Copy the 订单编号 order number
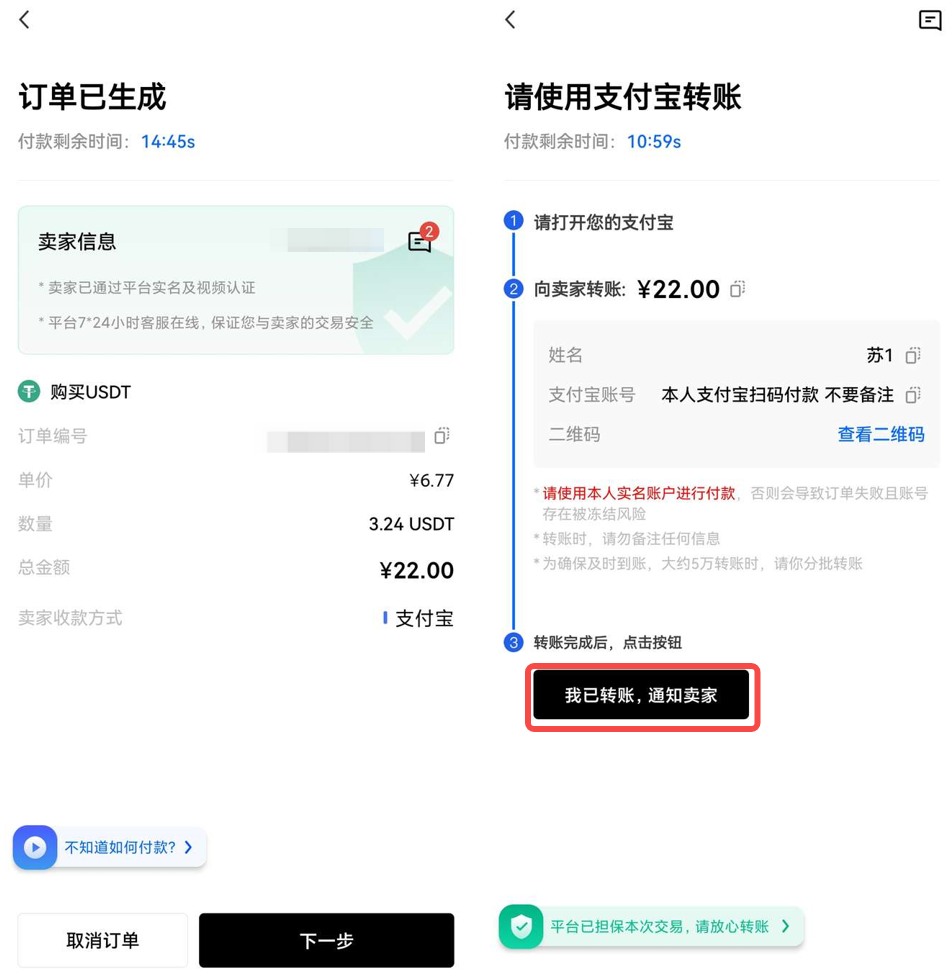This screenshot has width=952, height=975. coord(442,436)
